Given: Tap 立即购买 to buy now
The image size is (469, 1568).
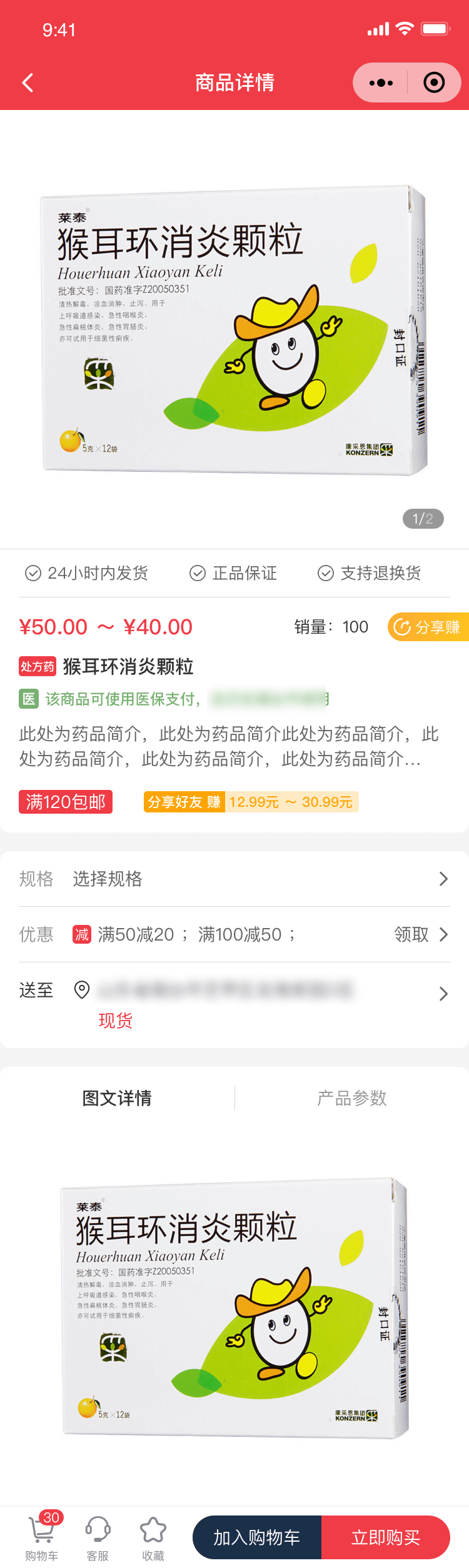Looking at the screenshot, I should [386, 1537].
